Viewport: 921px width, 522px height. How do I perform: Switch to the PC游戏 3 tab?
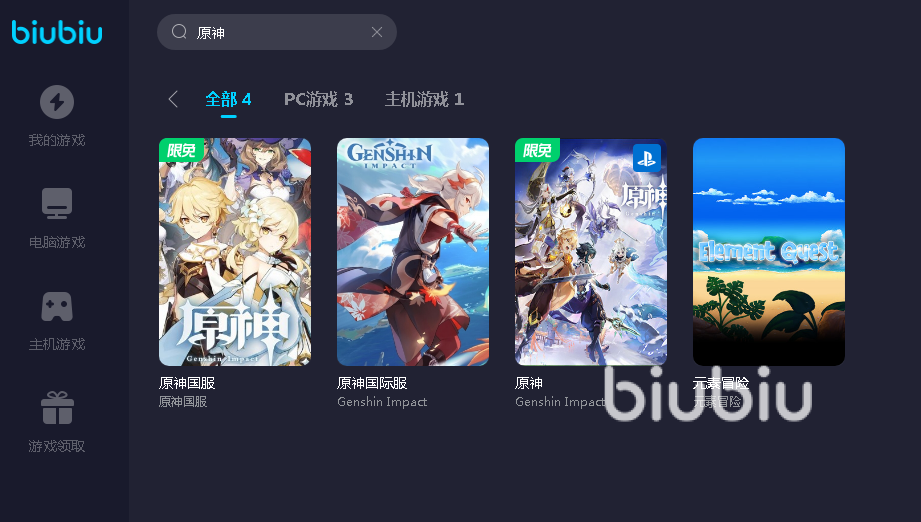coord(318,99)
